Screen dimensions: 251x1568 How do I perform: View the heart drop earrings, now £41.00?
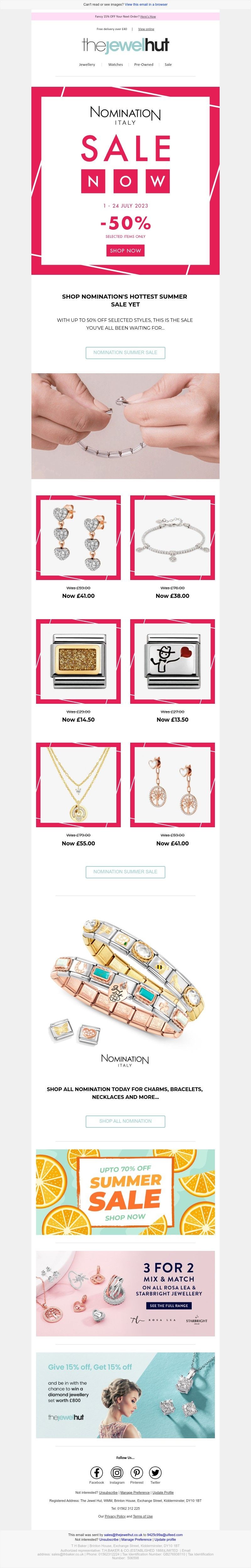(x=78, y=537)
